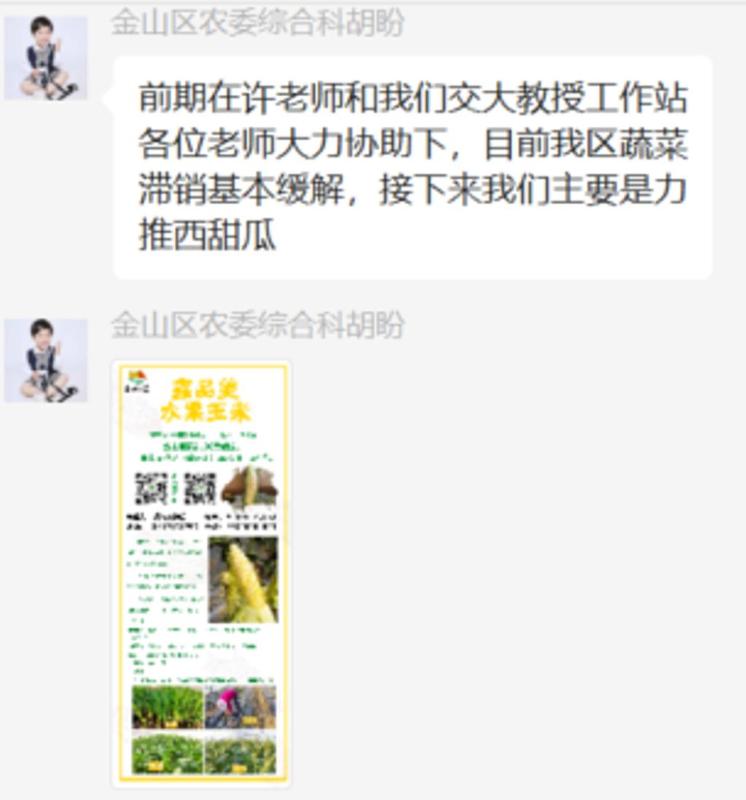This screenshot has width=746, height=800.
Task: Open sender's avatar next to the text message
Action: click(x=45, y=58)
